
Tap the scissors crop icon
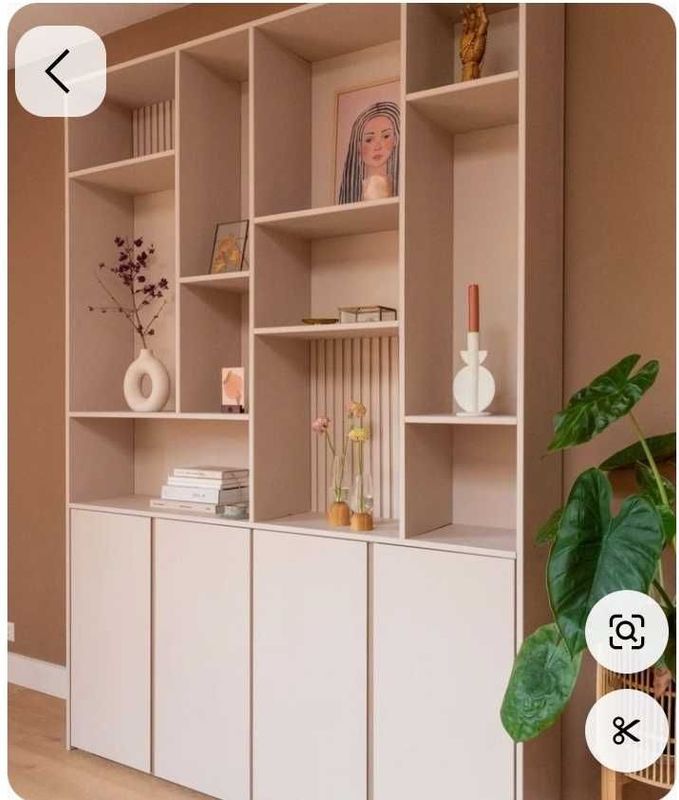(x=626, y=730)
